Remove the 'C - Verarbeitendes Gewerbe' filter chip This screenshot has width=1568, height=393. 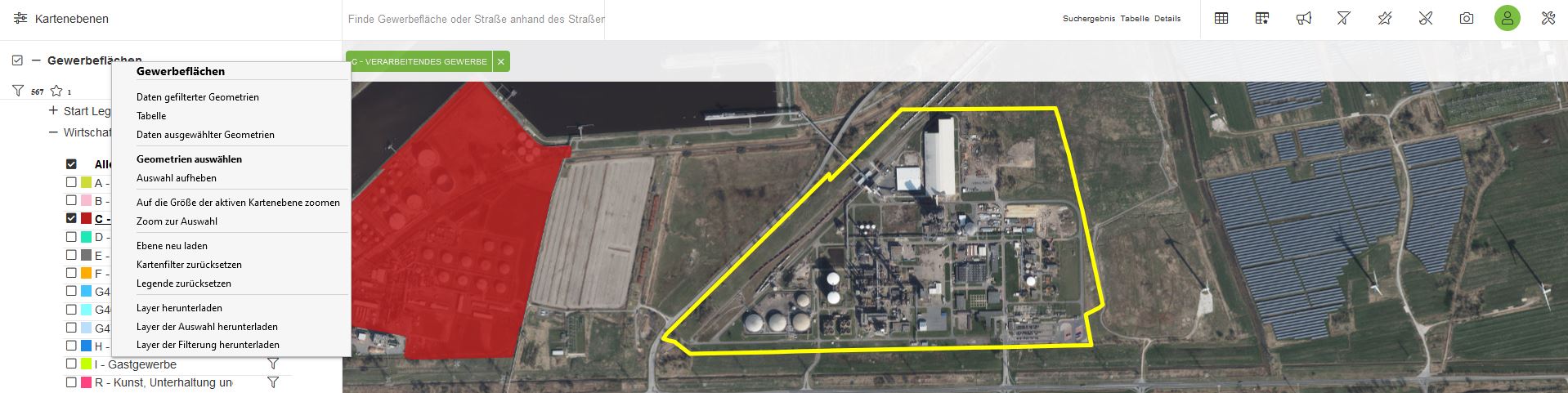(501, 61)
